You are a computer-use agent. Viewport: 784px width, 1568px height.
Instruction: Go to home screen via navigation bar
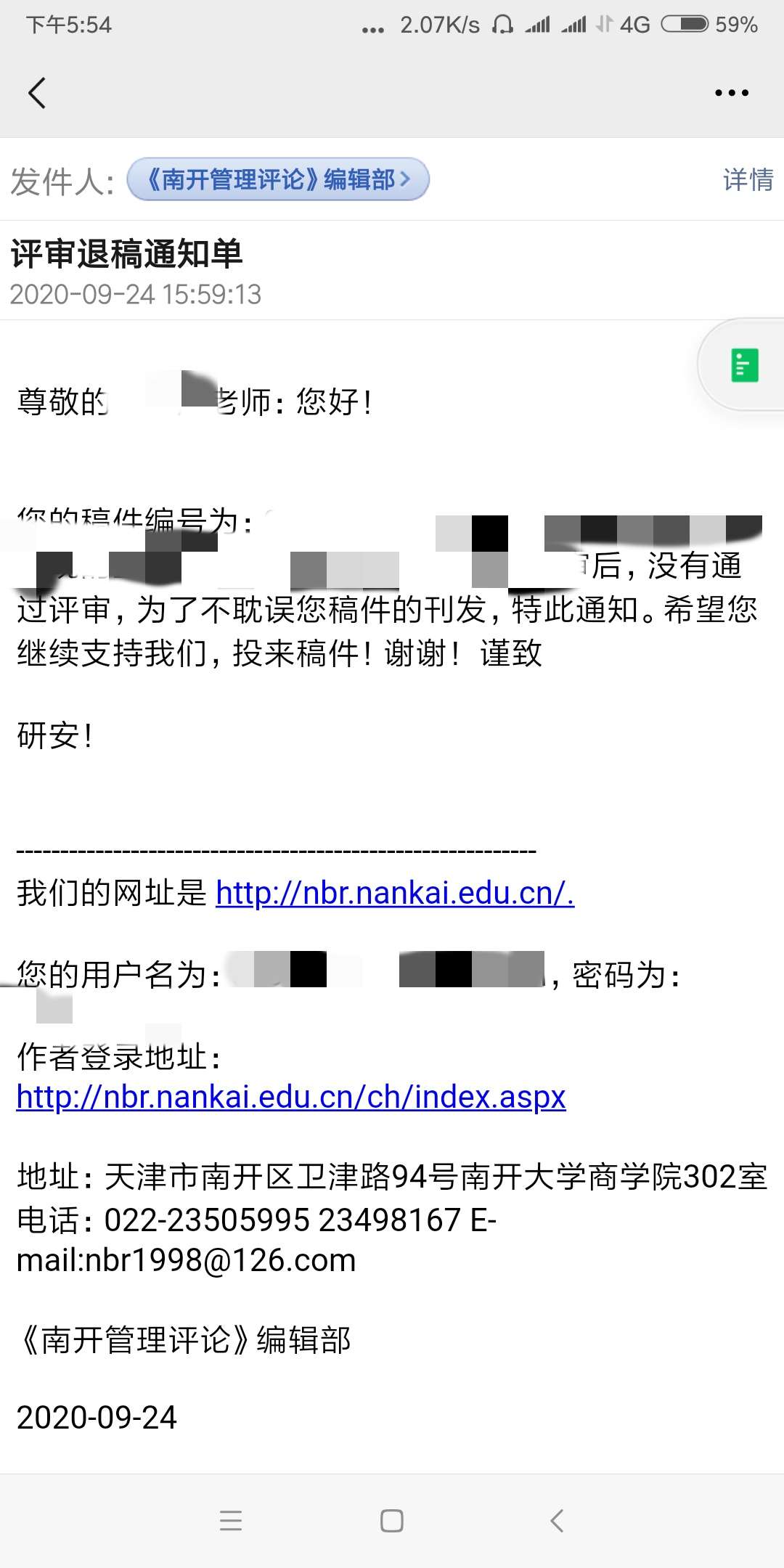(392, 1520)
